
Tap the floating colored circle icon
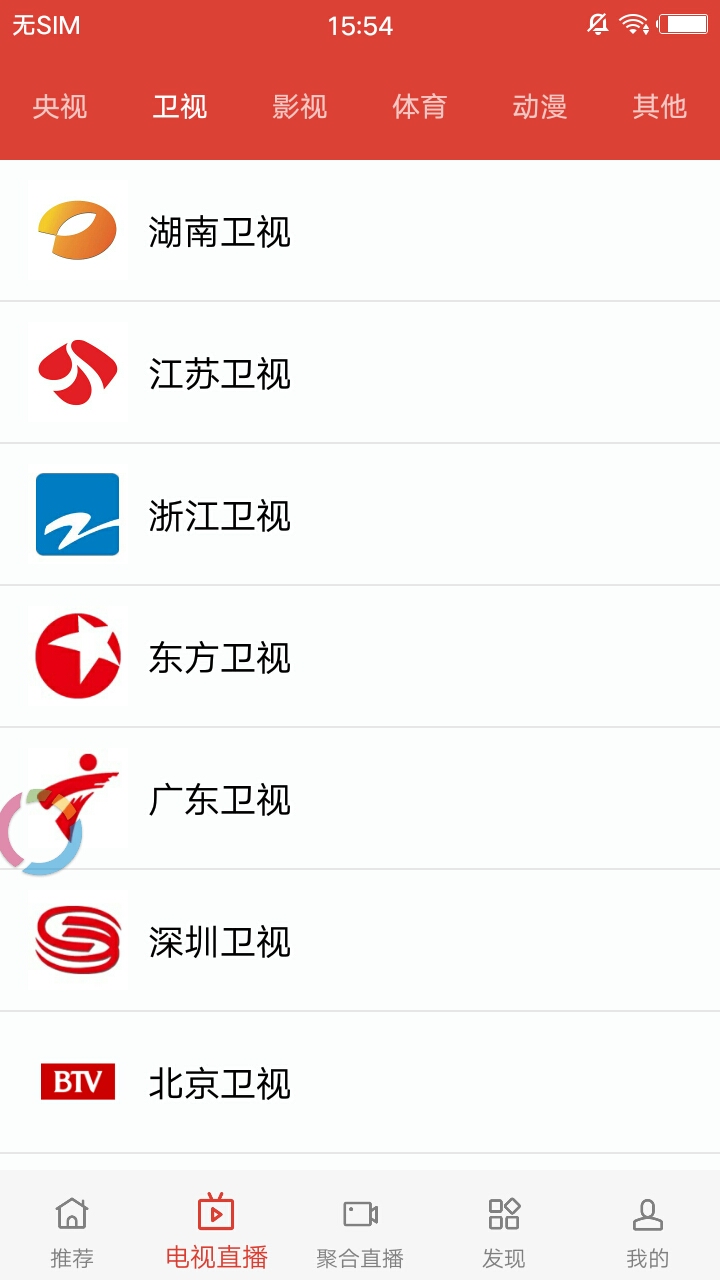click(x=40, y=832)
